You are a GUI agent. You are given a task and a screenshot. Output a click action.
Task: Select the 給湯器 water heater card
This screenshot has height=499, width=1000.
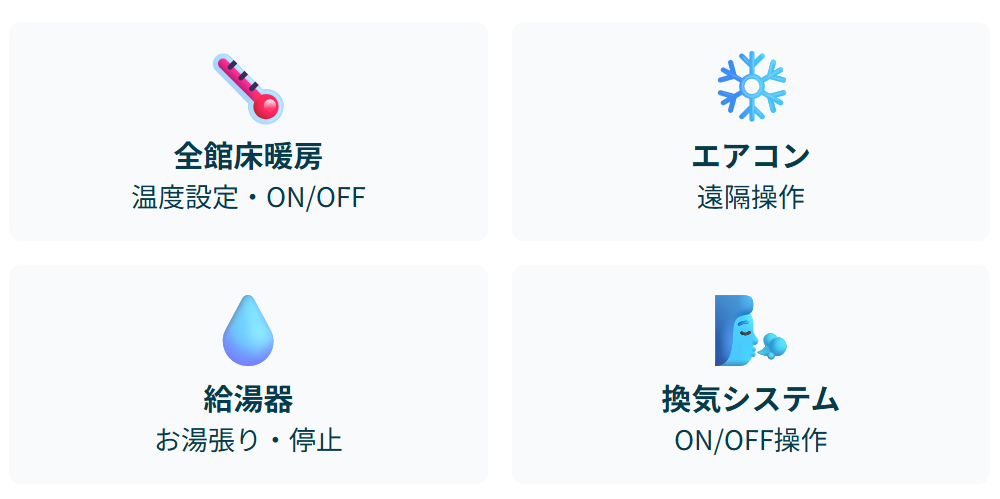(248, 375)
